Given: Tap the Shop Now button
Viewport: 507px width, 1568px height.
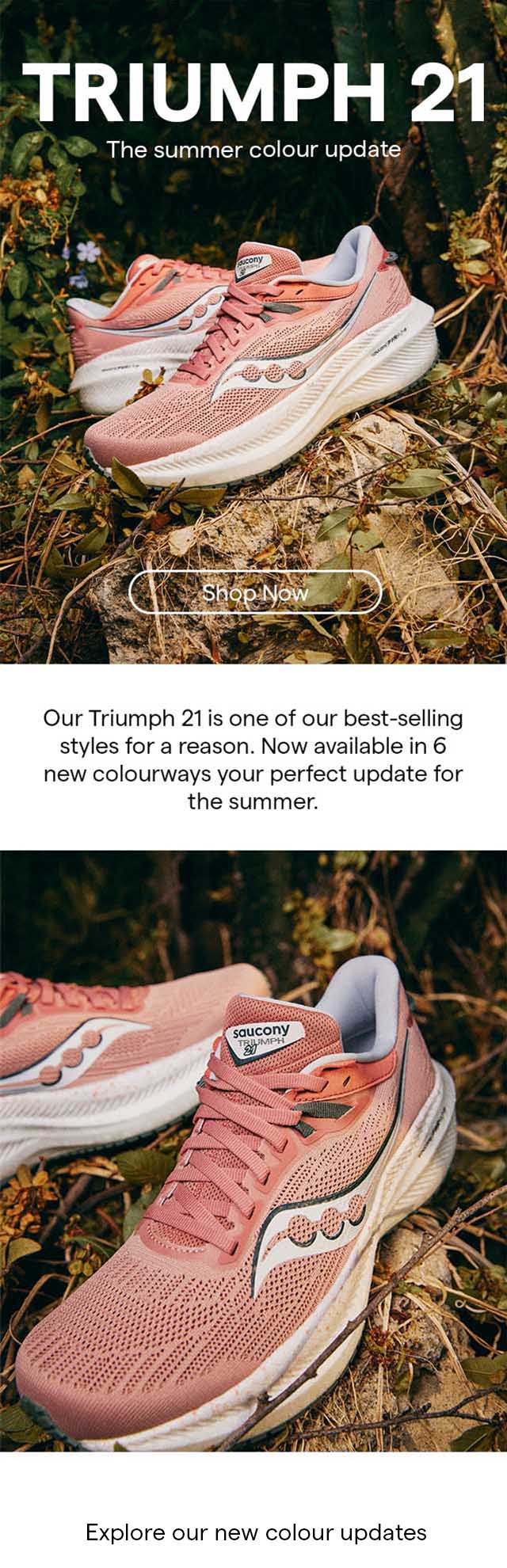Looking at the screenshot, I should click(254, 592).
